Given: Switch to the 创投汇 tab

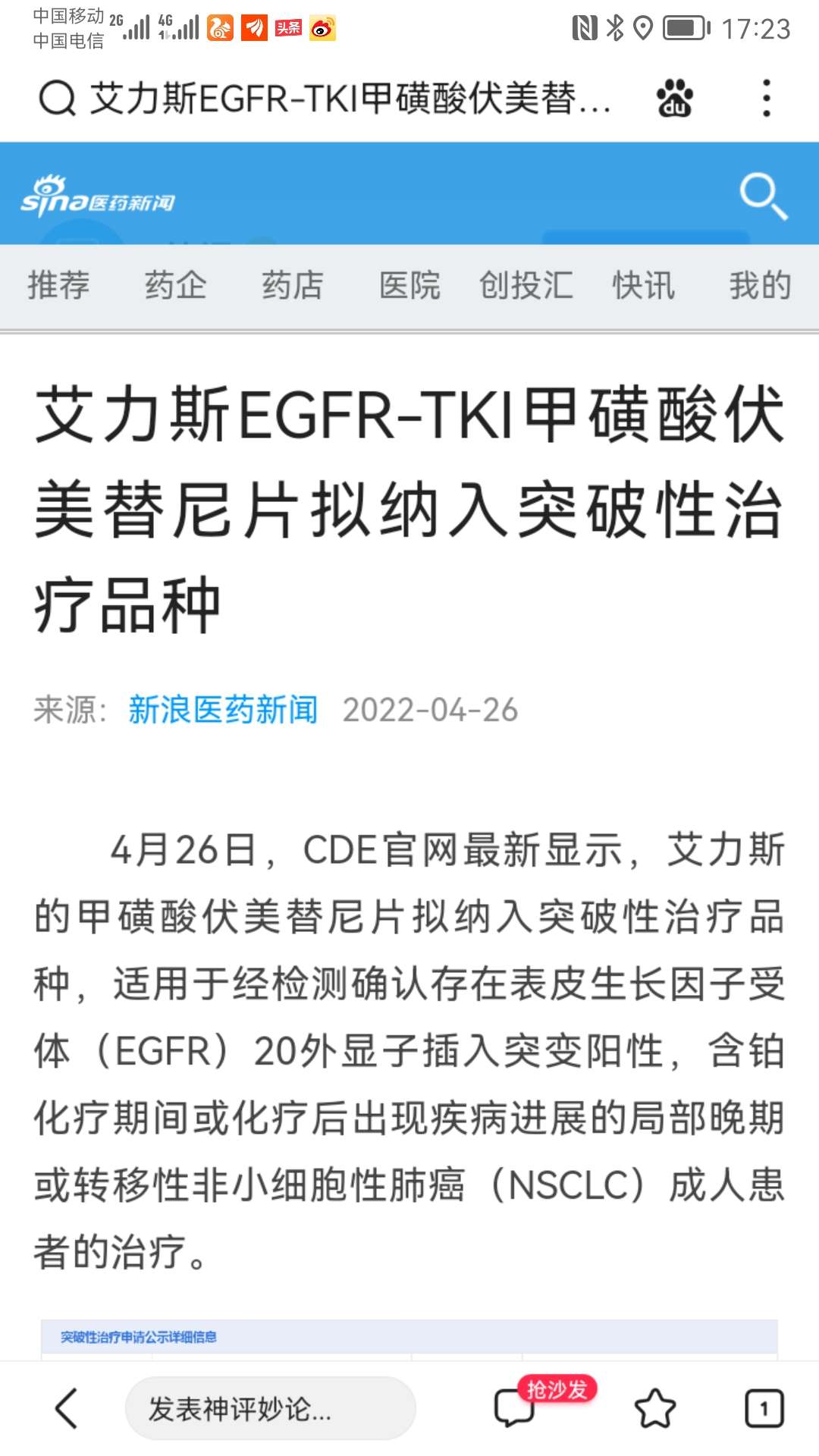Looking at the screenshot, I should (x=526, y=286).
